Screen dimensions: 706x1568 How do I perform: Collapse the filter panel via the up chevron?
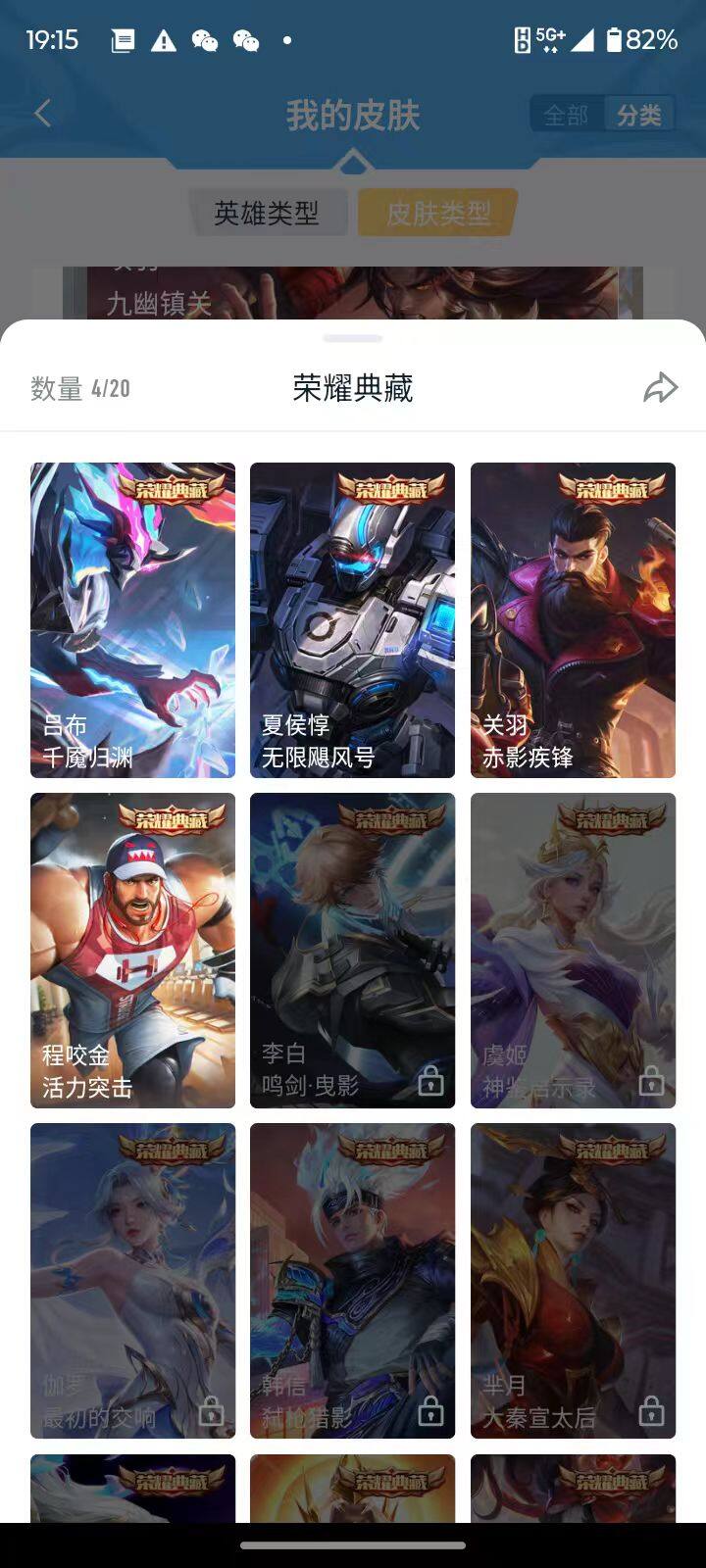(352, 165)
